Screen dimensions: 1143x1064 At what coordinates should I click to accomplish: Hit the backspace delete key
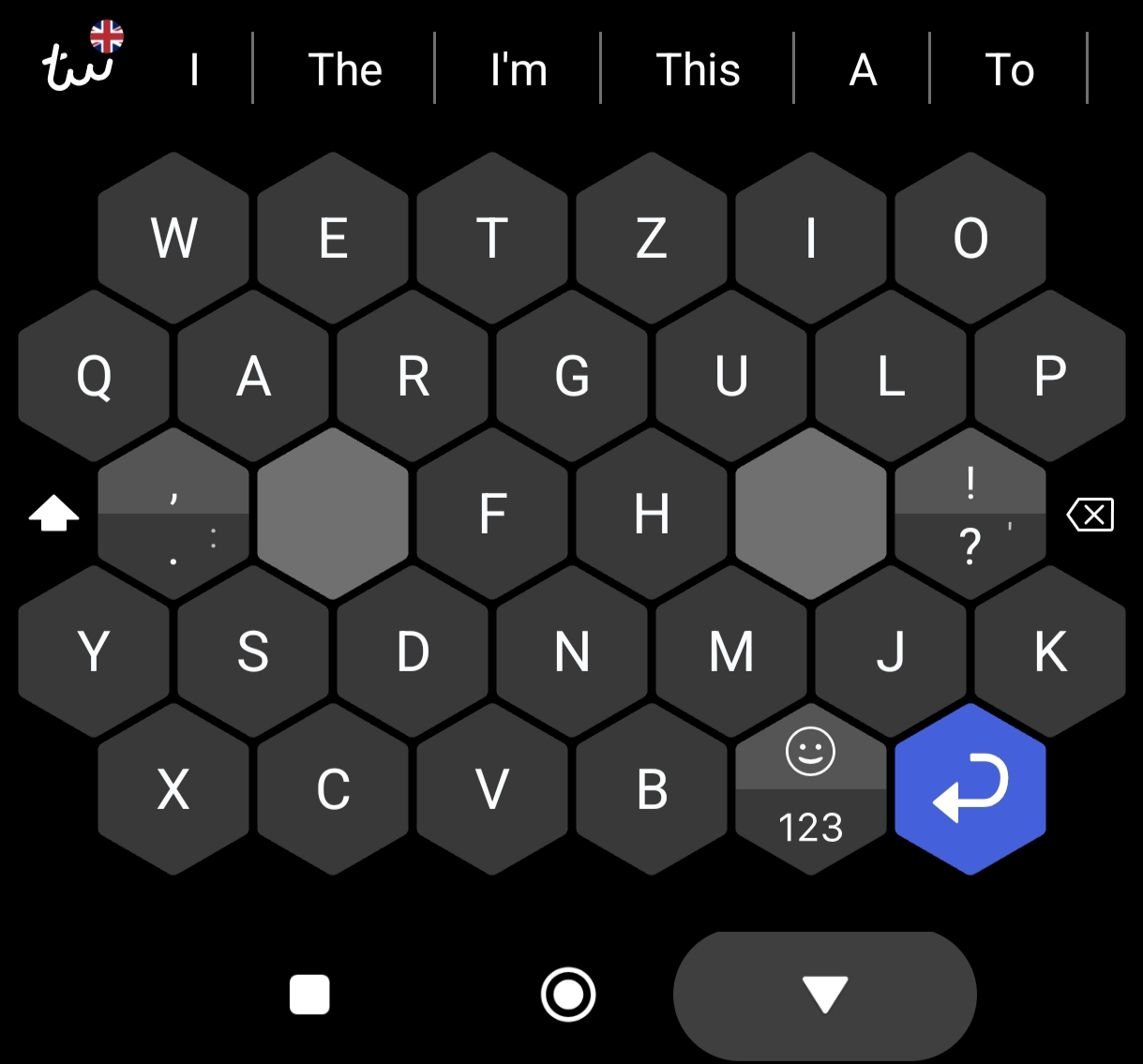(x=1090, y=515)
